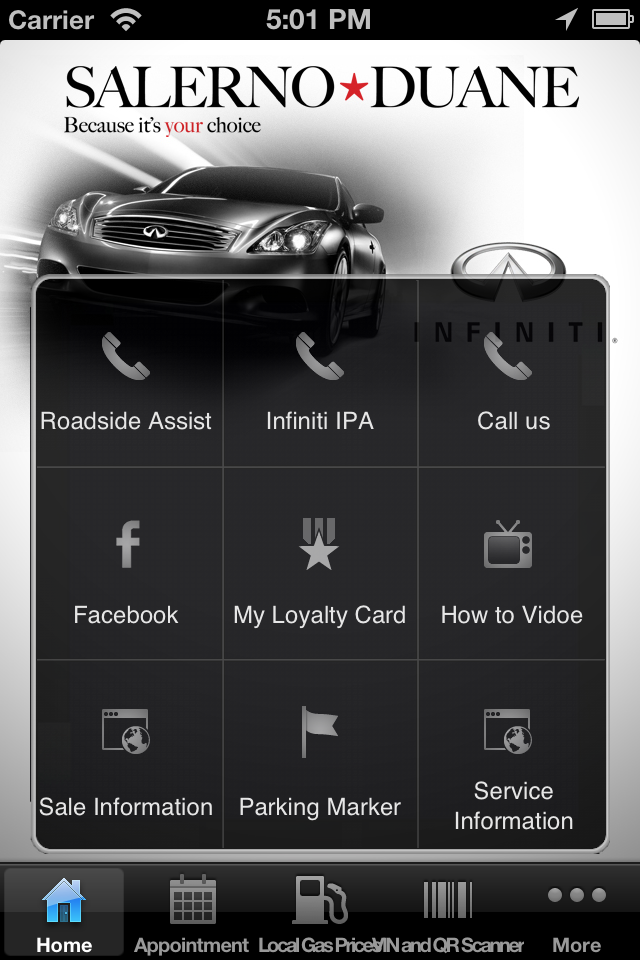Select the Parking Marker tile
640x960 pixels.
pyautogui.click(x=320, y=760)
